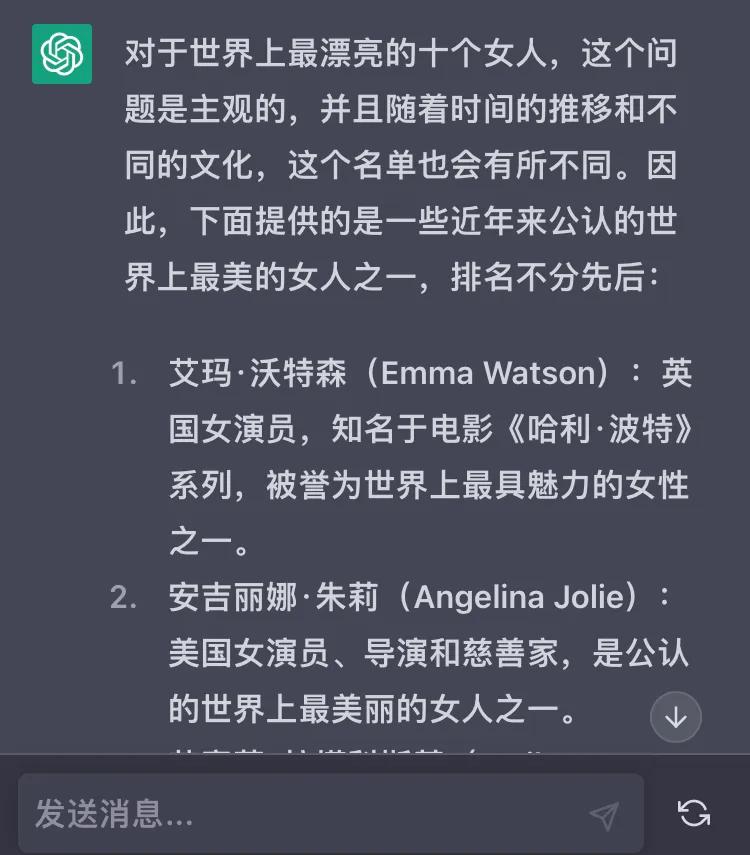Image resolution: width=750 pixels, height=855 pixels.
Task: Click the send icon inside the message box
Action: (603, 814)
